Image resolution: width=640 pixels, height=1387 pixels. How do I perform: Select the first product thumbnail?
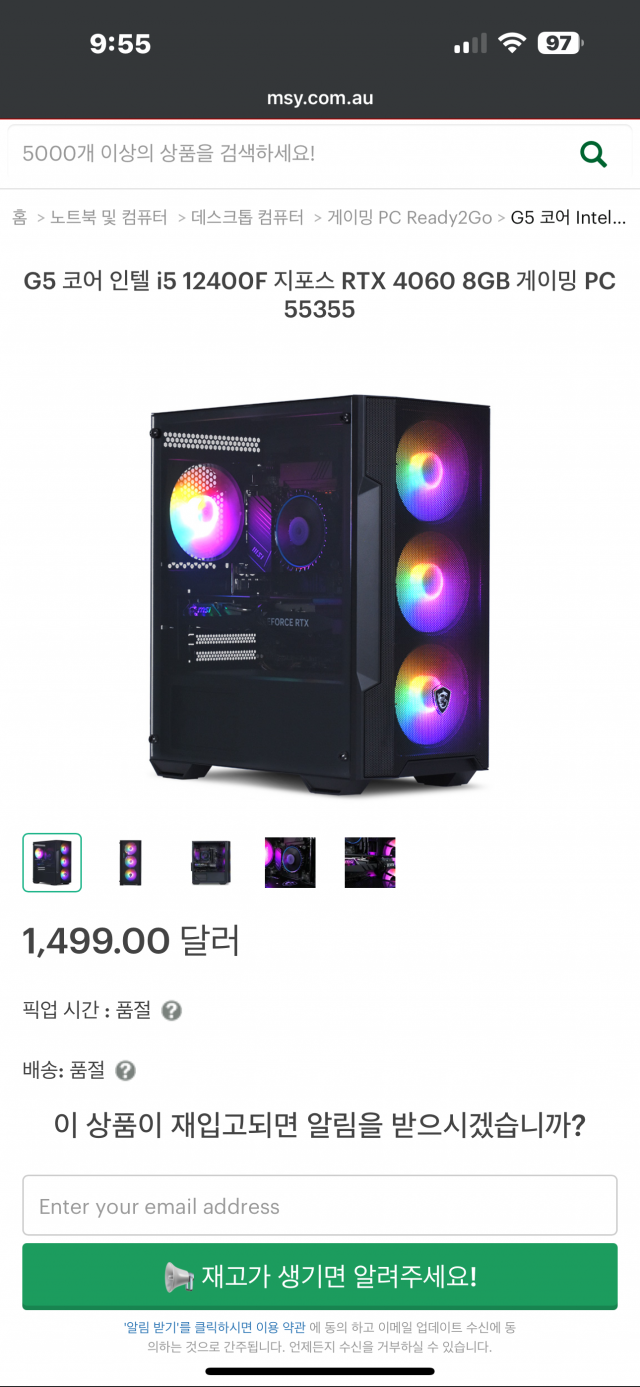pos(52,862)
